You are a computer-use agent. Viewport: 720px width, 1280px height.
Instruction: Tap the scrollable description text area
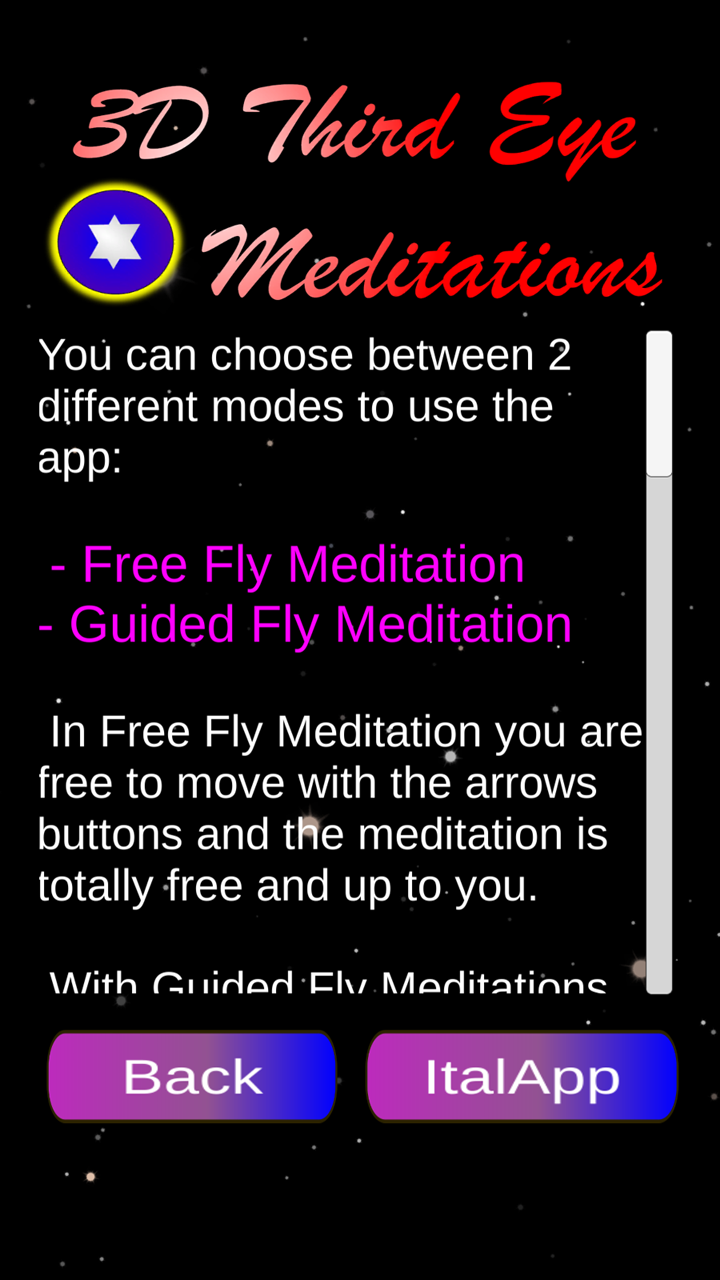pos(340,660)
